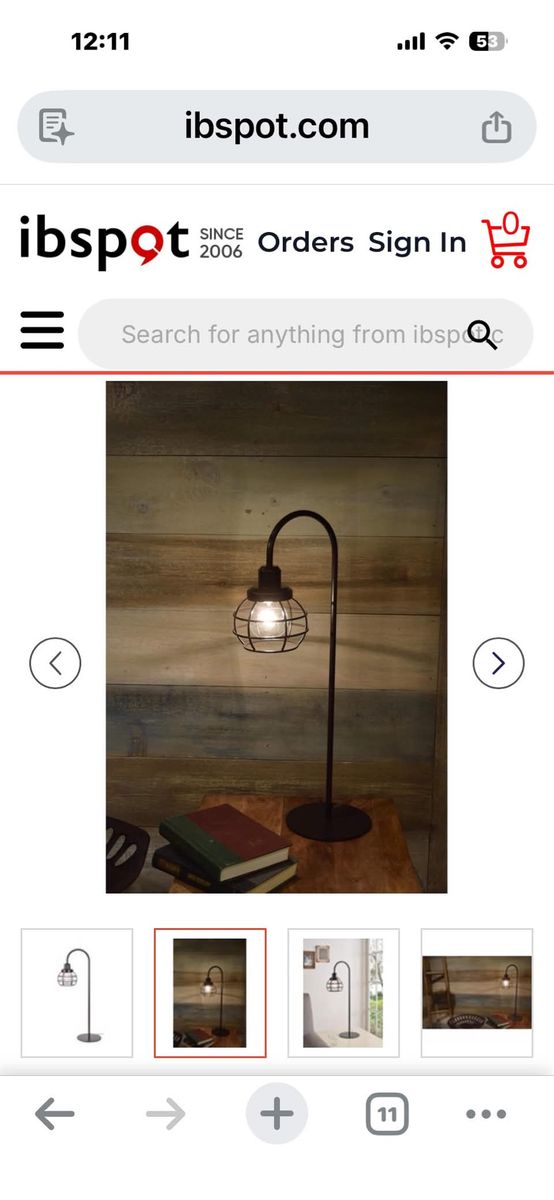The height and width of the screenshot is (1200, 554).
Task: Show the previous product image
Action: [55, 663]
